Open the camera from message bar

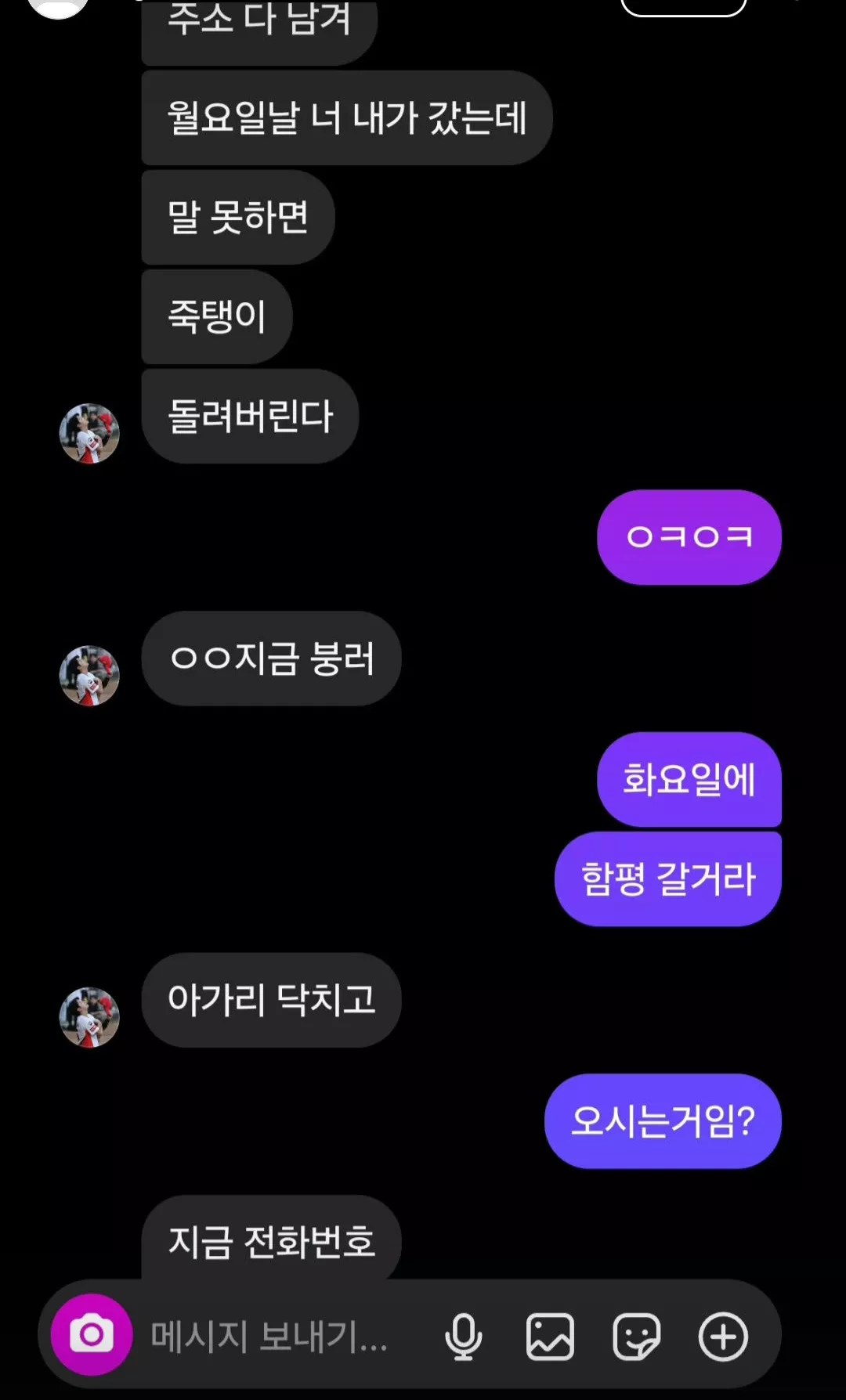pos(91,1335)
